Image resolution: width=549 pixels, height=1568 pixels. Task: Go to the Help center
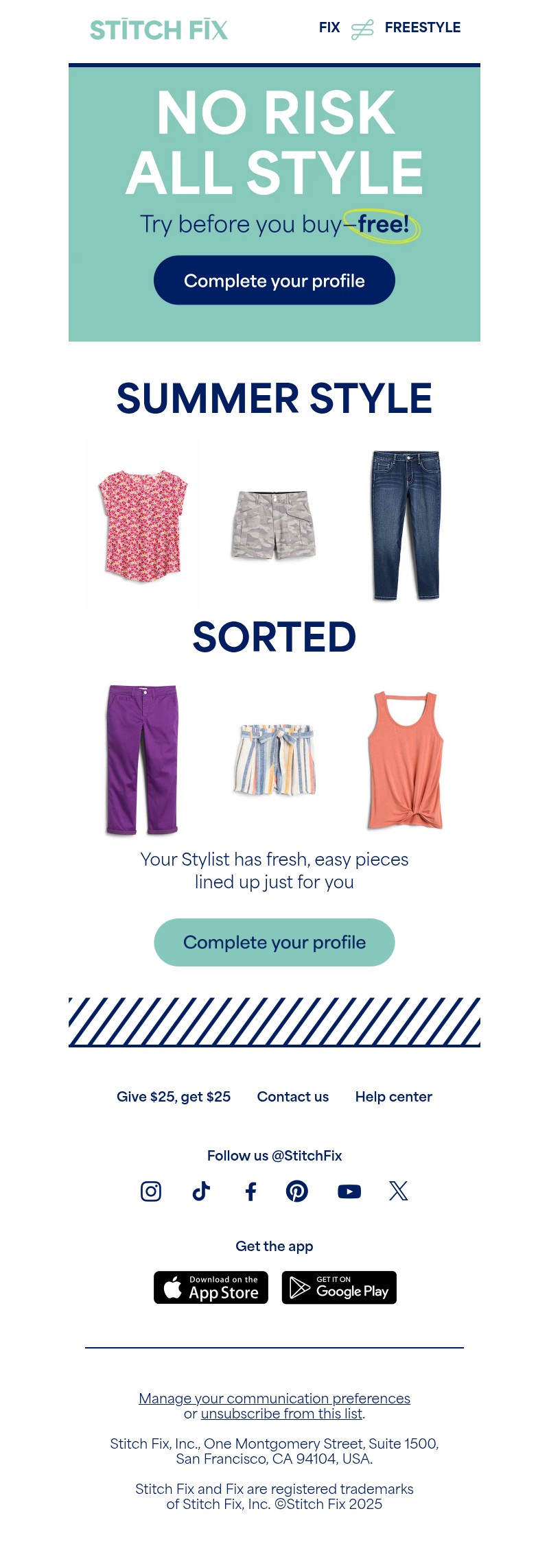(x=393, y=1097)
